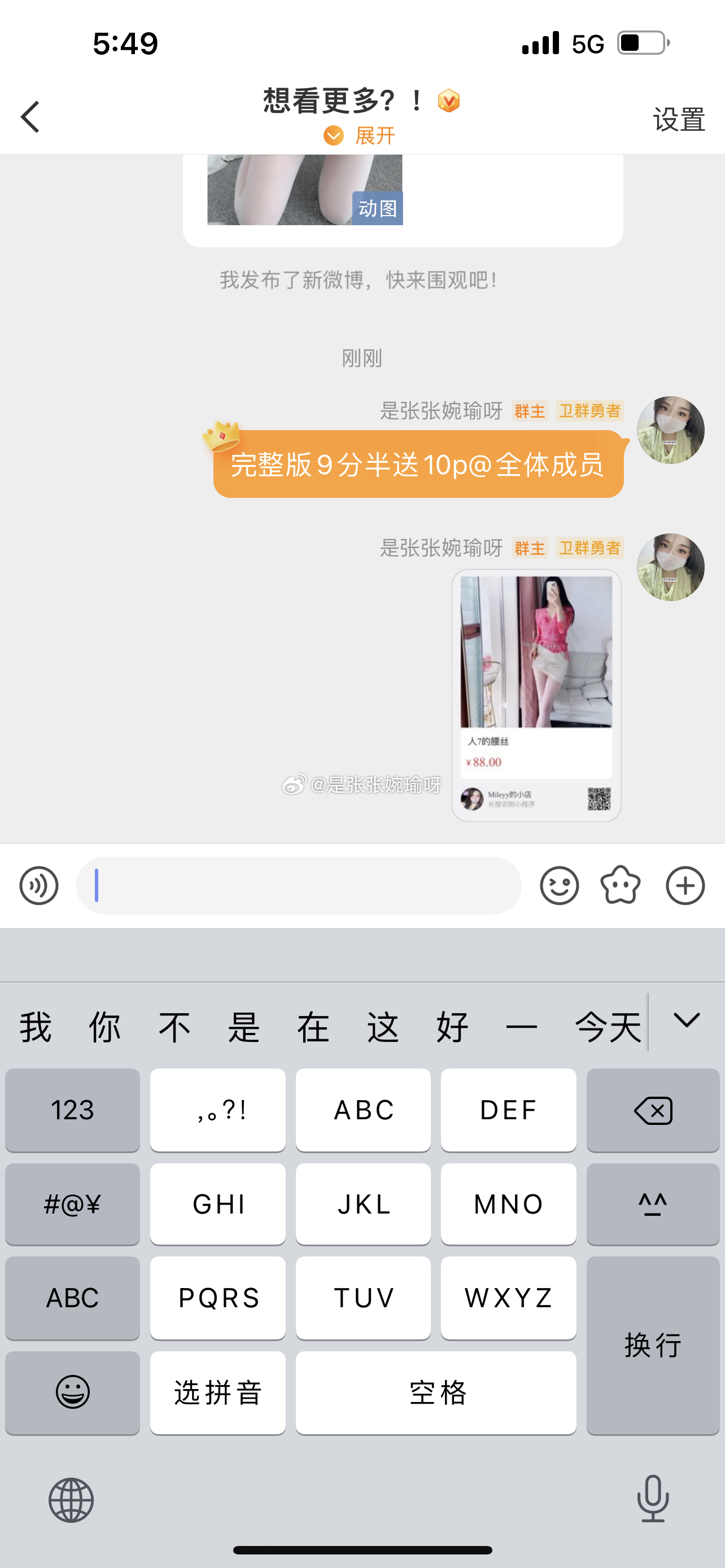The width and height of the screenshot is (725, 1568).
Task: Open the sticker flower icon
Action: [x=621, y=885]
